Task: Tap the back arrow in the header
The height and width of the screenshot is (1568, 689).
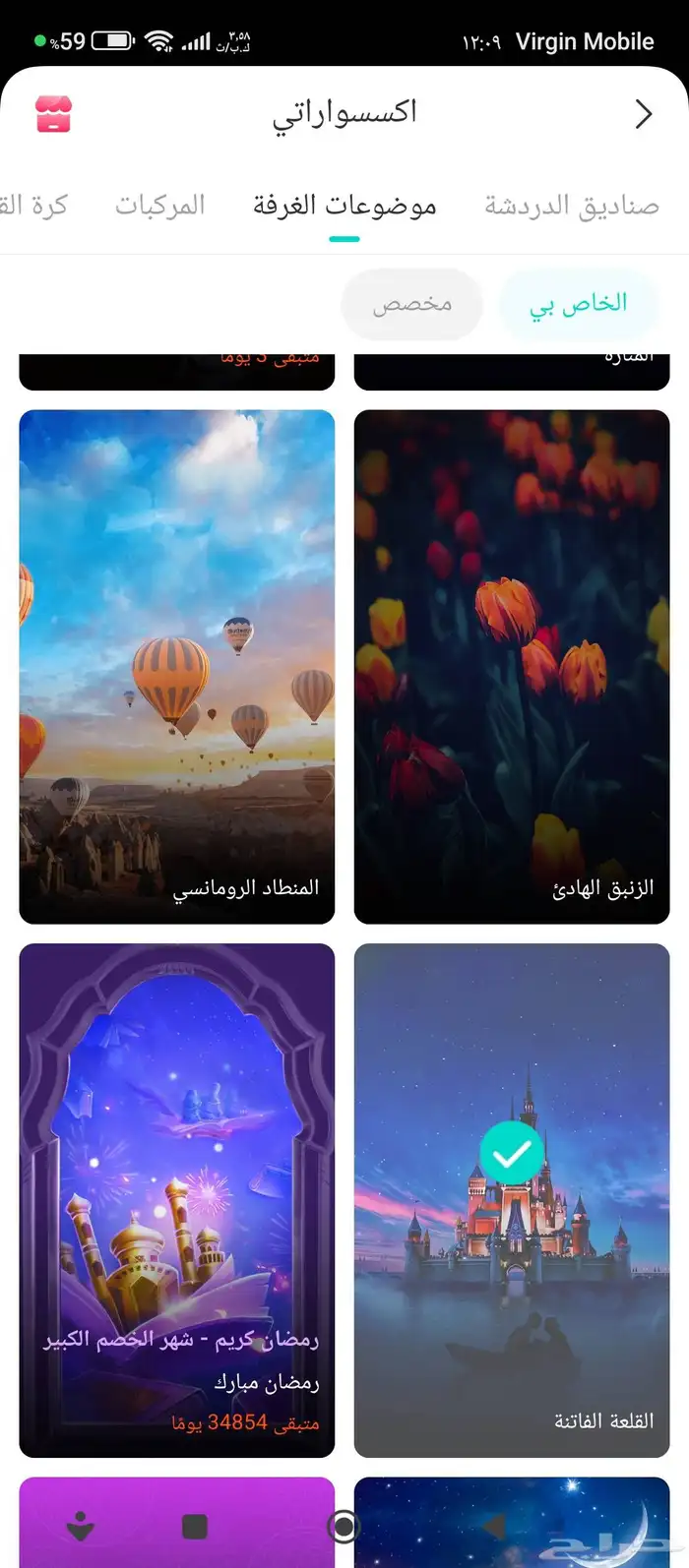Action: [x=643, y=114]
